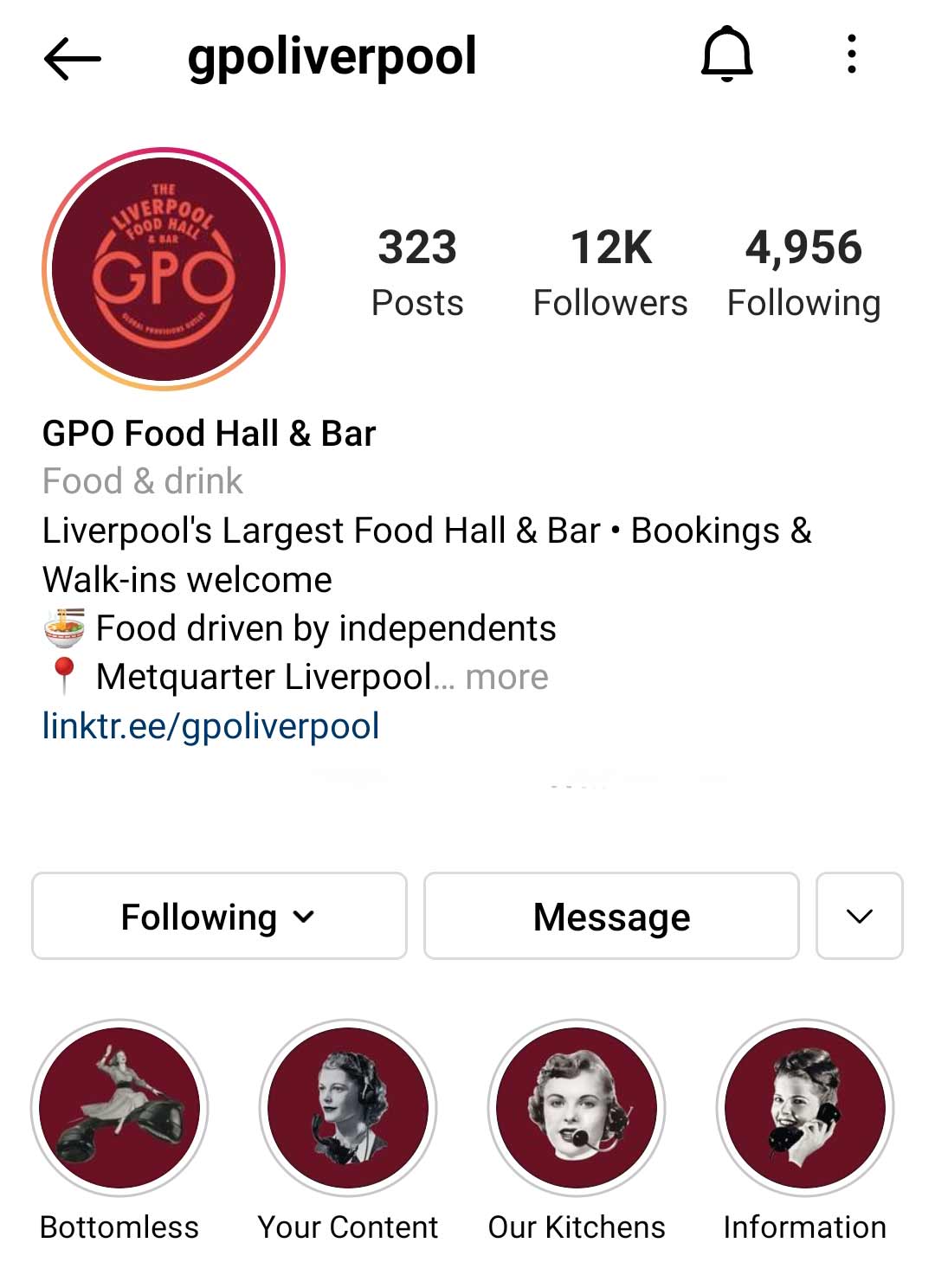View the Our Kitchens highlight
Image resolution: width=935 pixels, height=1288 pixels.
[577, 1108]
